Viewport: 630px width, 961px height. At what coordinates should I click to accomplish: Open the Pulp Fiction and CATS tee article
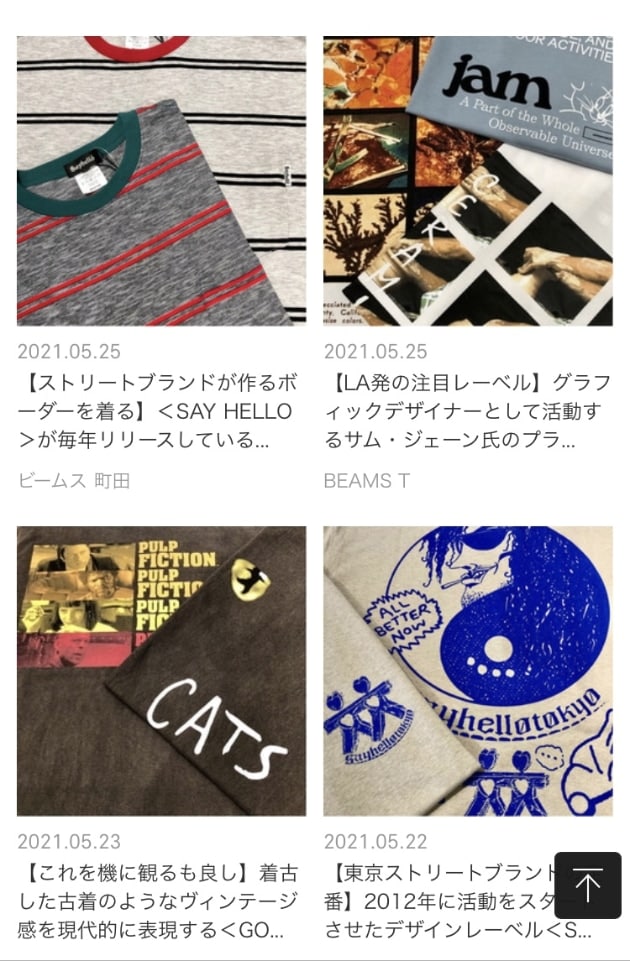[161, 670]
